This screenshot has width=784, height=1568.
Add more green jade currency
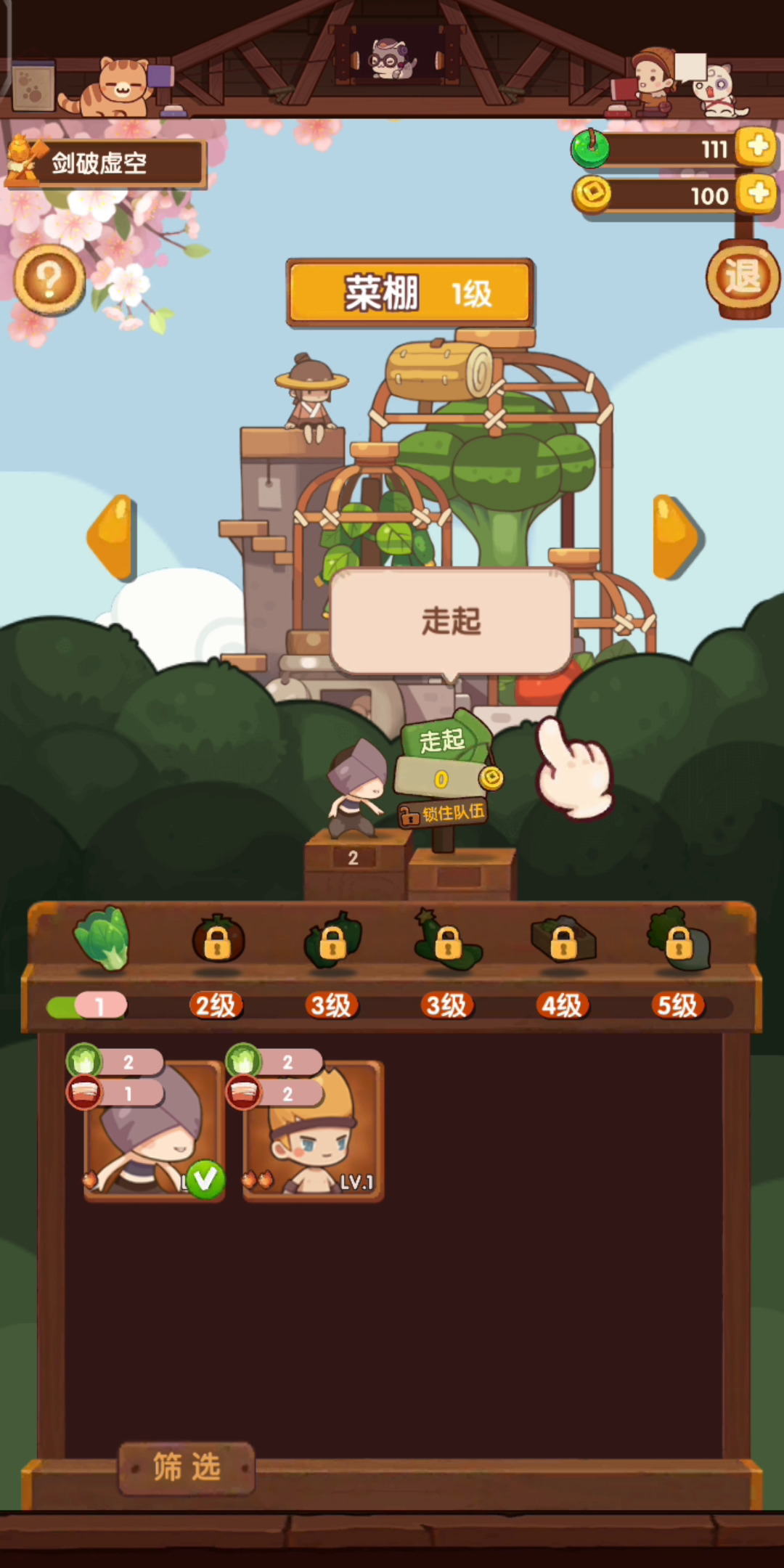point(757,147)
